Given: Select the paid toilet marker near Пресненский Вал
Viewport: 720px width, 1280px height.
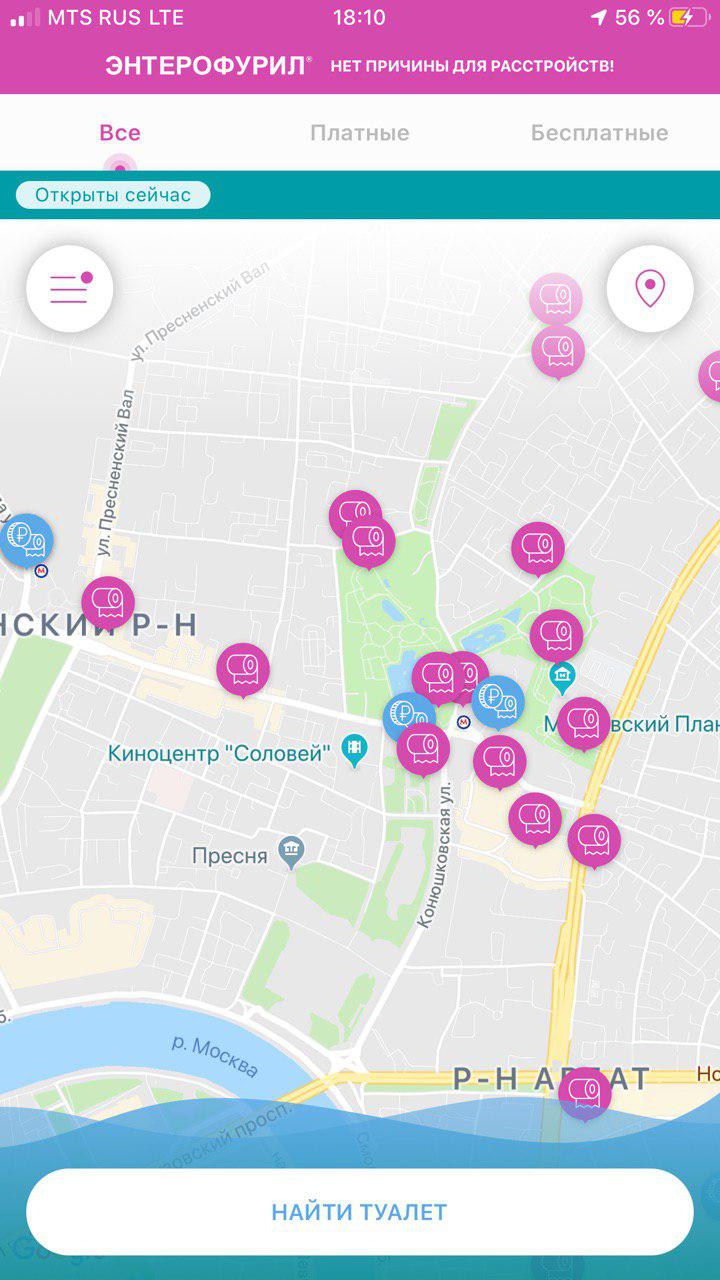Looking at the screenshot, I should (x=26, y=540).
